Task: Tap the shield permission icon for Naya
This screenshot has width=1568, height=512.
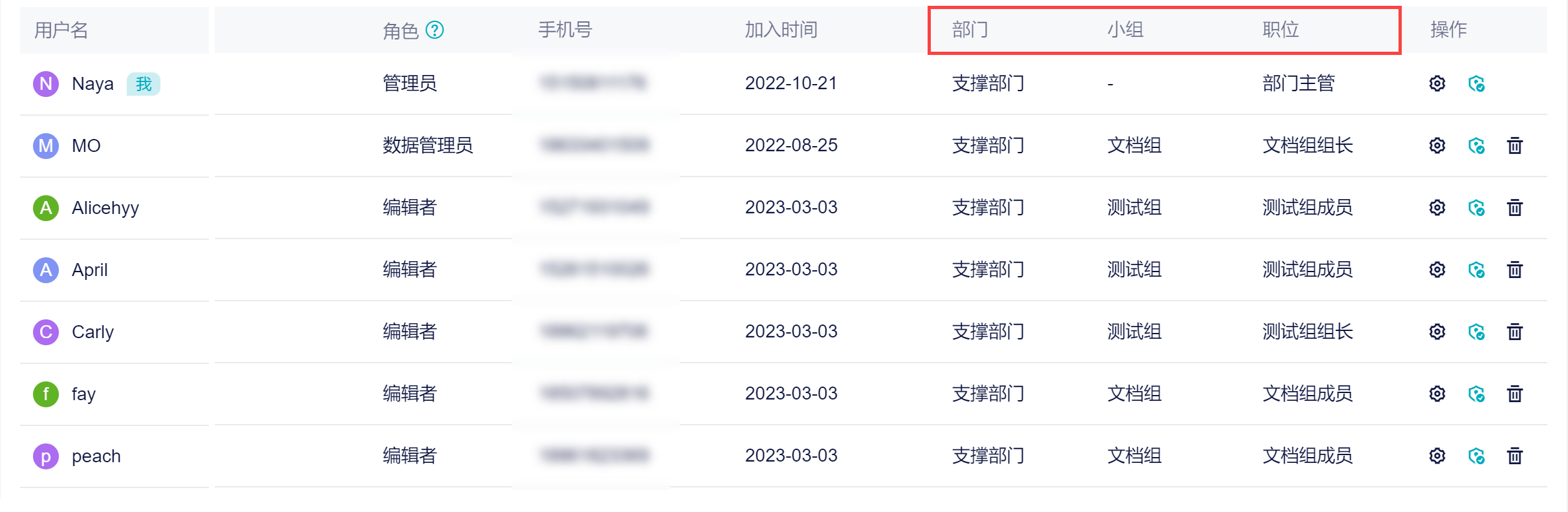Action: (x=1476, y=83)
